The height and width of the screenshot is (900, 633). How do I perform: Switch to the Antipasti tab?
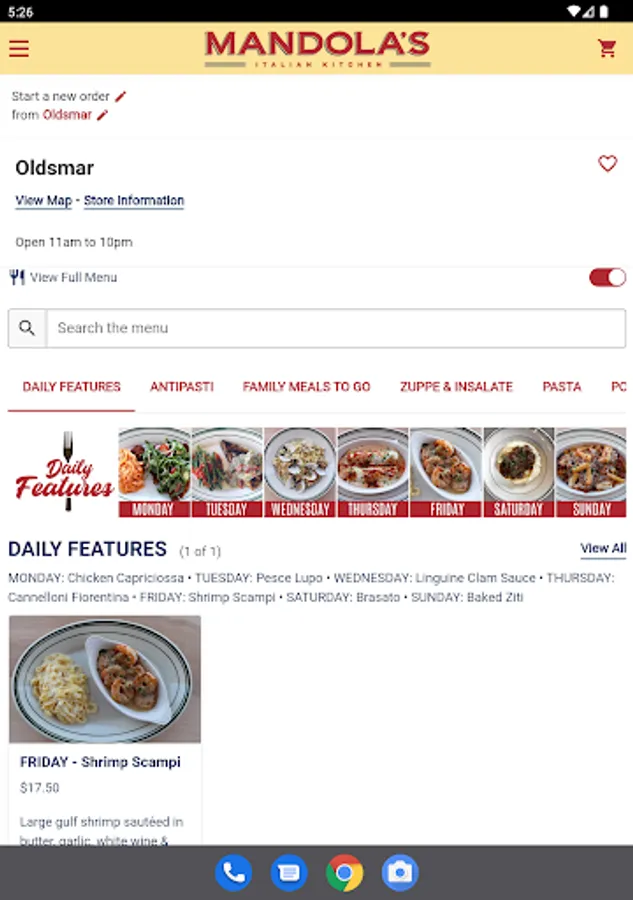point(181,387)
